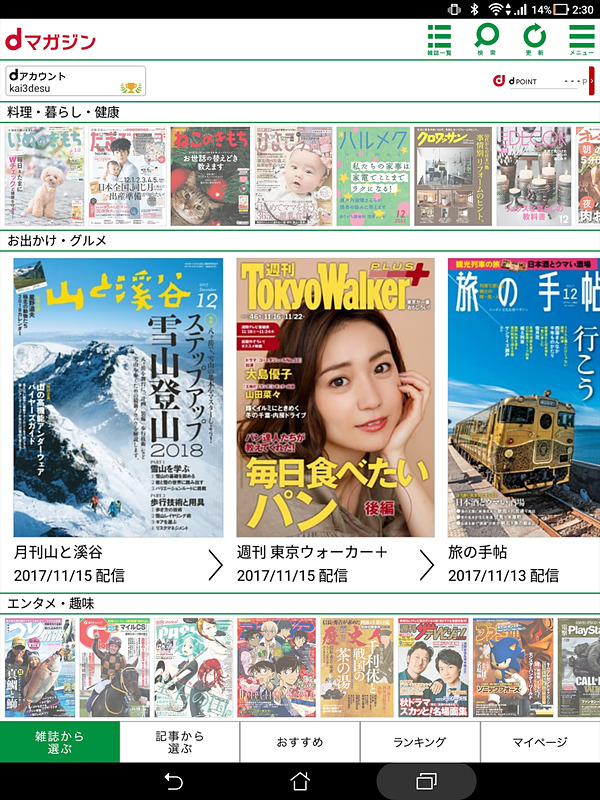Image resolution: width=600 pixels, height=800 pixels.
Task: Open the ねこのきもち magazine cover
Action: click(x=210, y=176)
